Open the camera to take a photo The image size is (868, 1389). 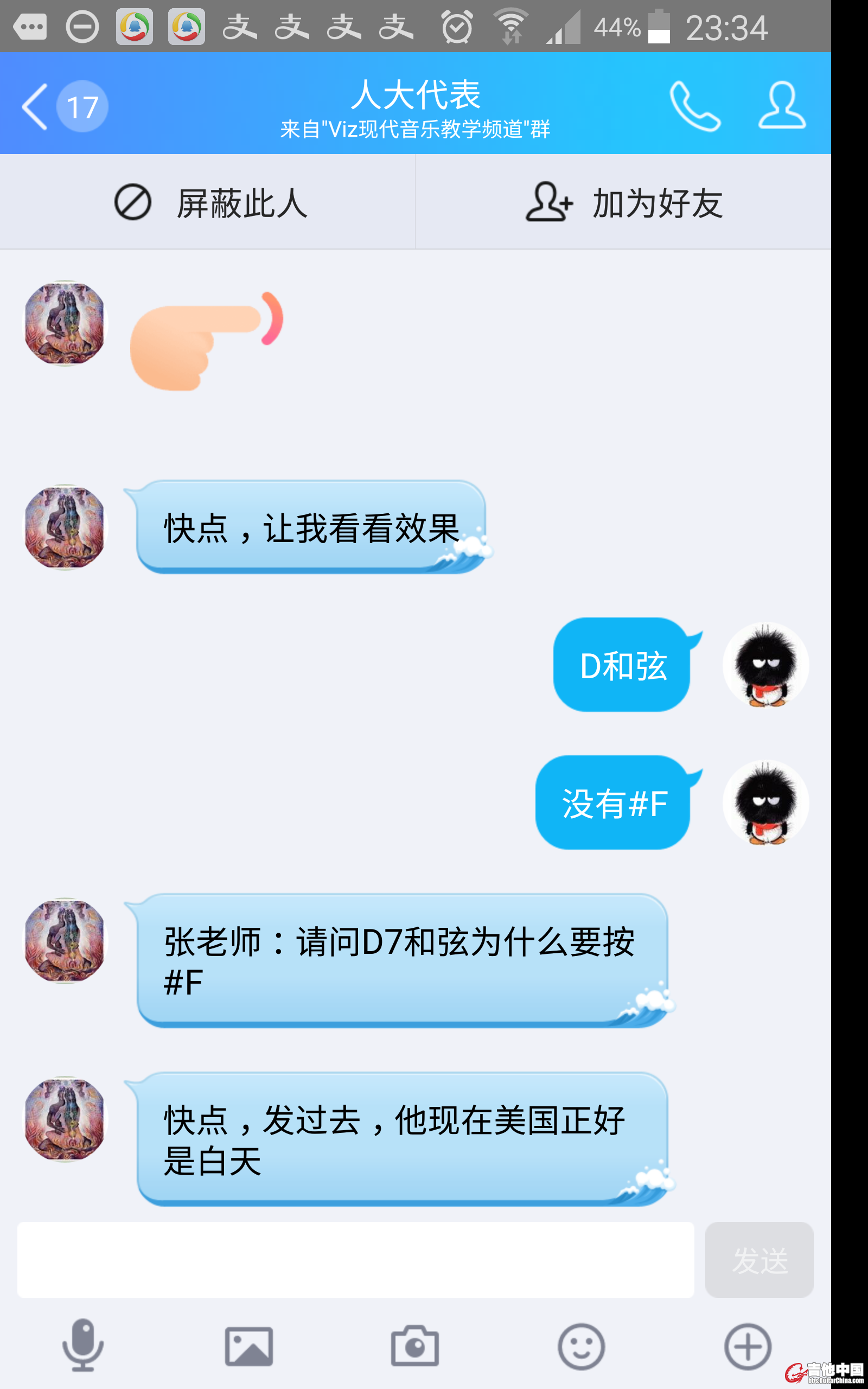point(415,1346)
